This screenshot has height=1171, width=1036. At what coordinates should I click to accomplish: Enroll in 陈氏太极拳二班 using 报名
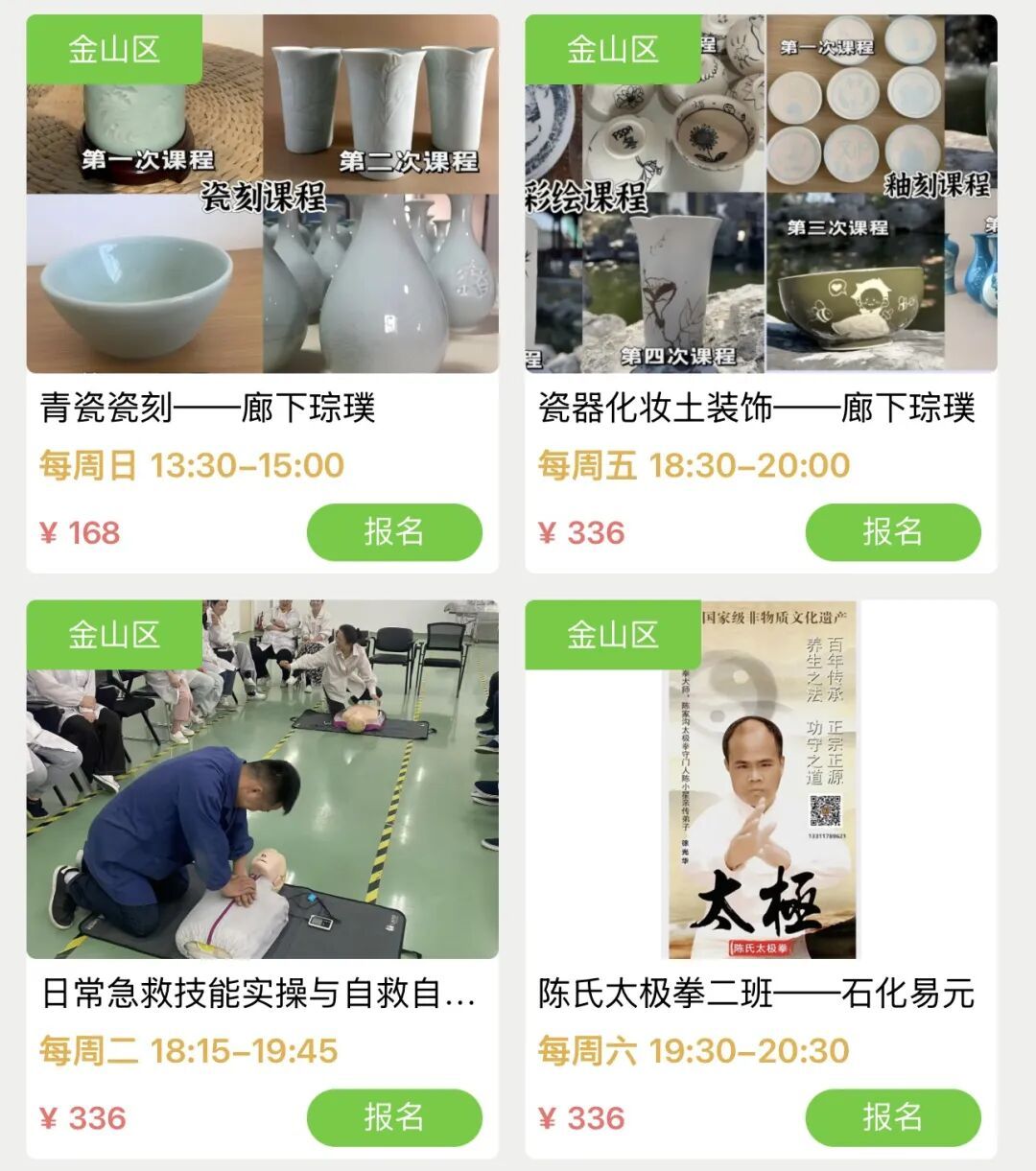coord(893,1116)
